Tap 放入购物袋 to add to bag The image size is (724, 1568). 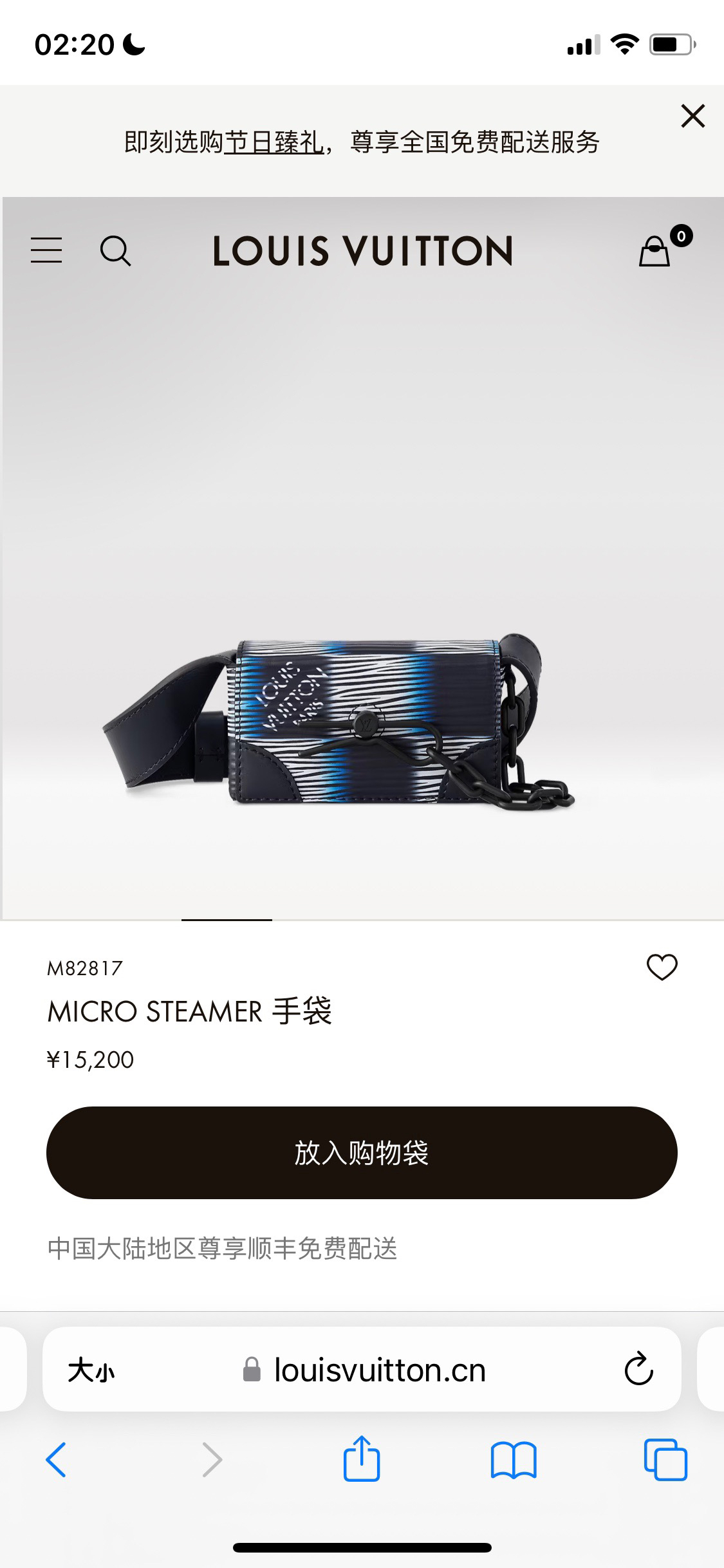(362, 1152)
